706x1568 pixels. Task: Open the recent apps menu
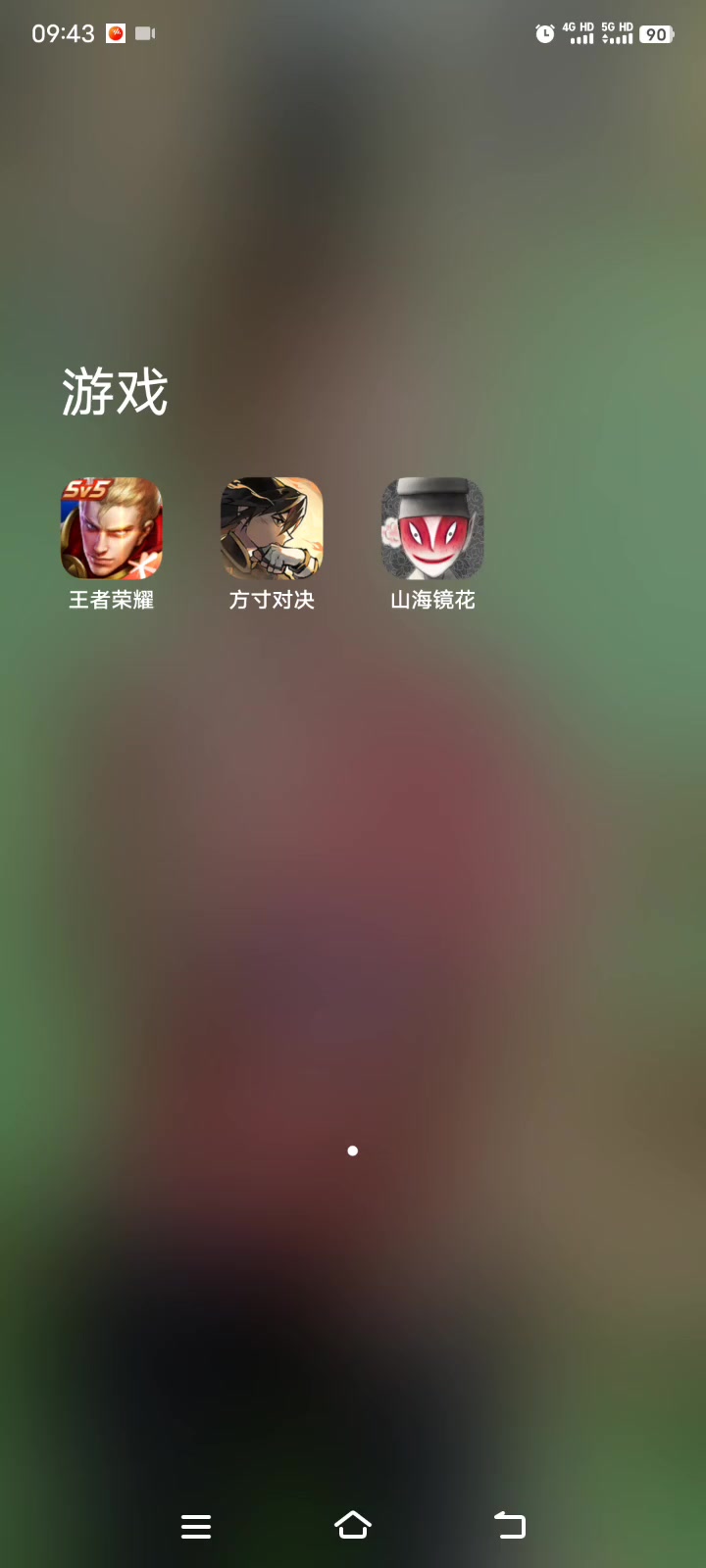click(x=196, y=1526)
